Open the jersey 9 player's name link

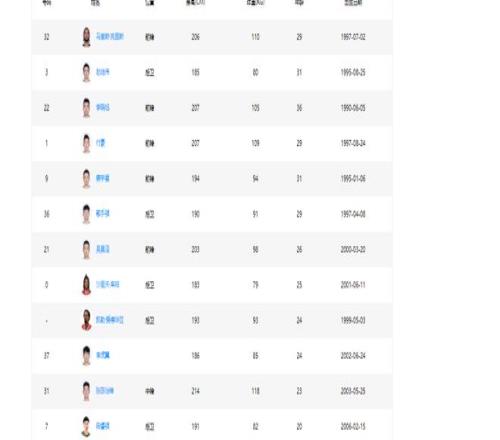103,178
